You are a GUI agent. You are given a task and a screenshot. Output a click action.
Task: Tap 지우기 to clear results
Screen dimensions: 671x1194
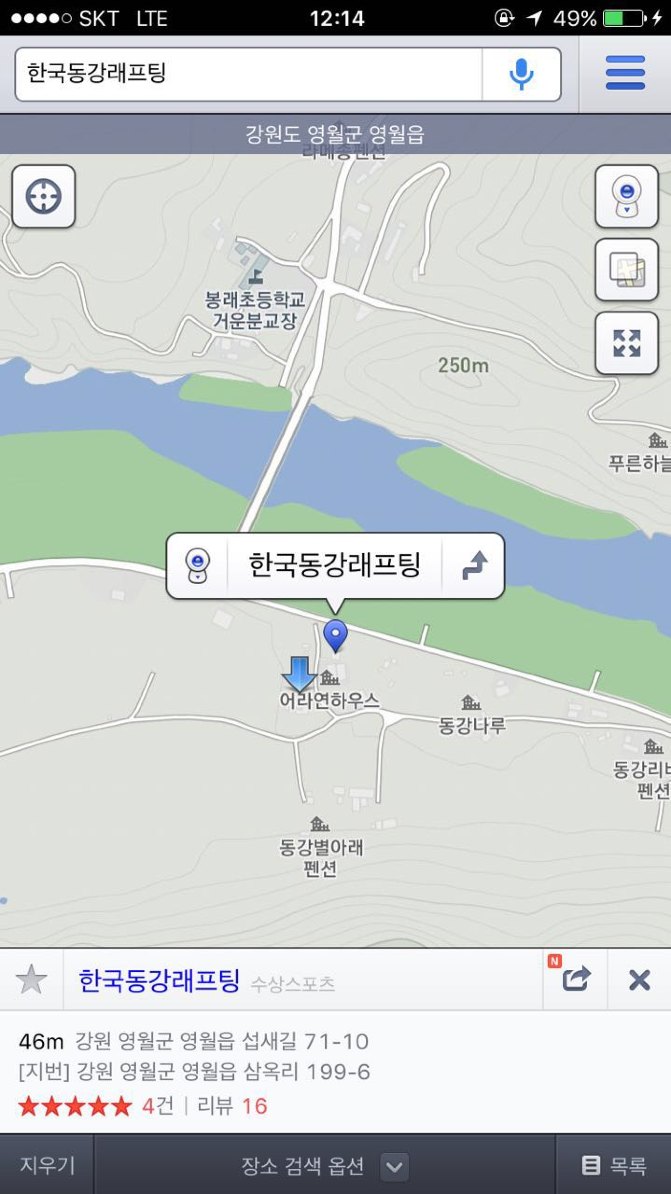46,1165
